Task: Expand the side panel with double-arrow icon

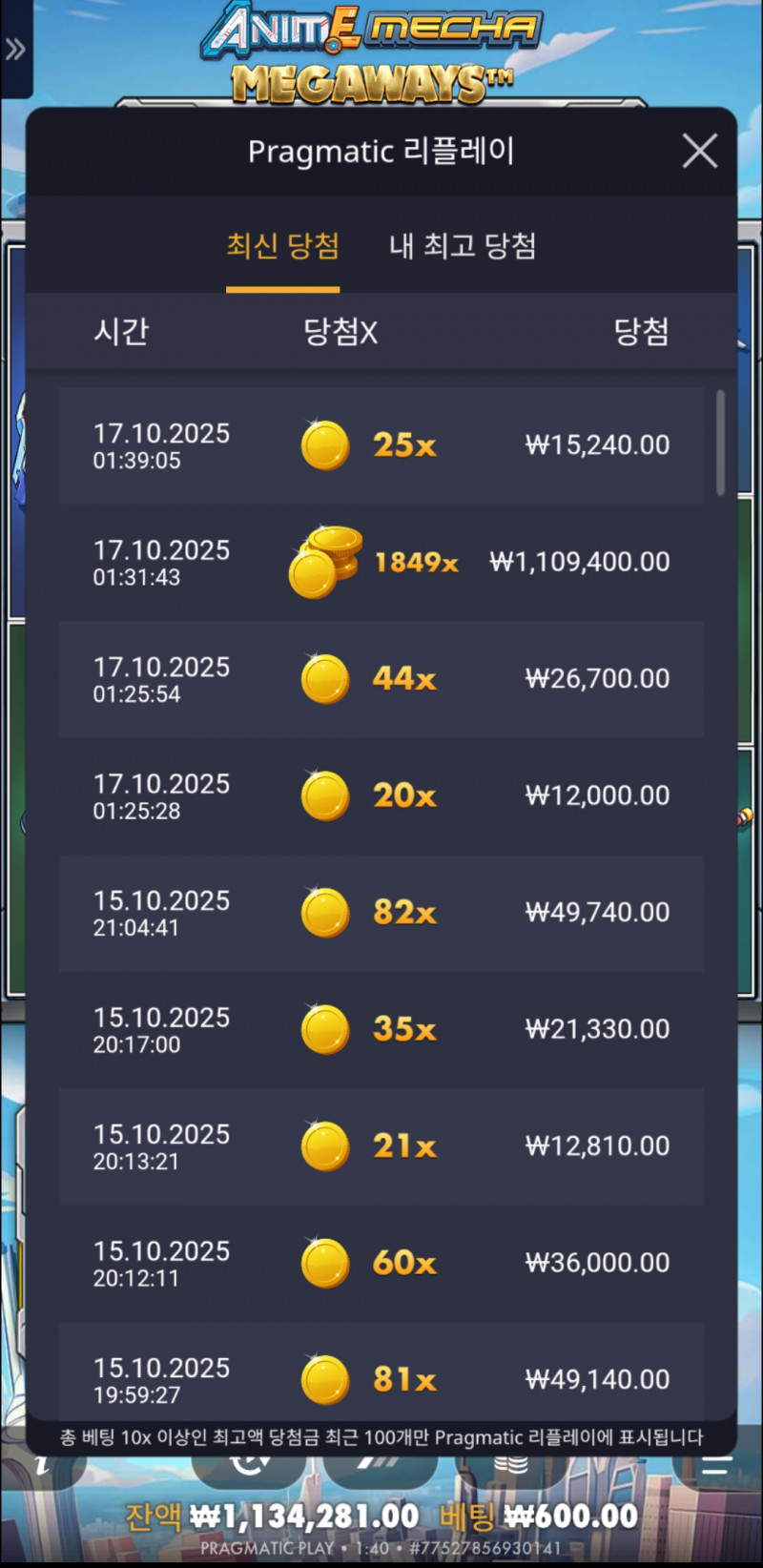Action: (x=15, y=49)
